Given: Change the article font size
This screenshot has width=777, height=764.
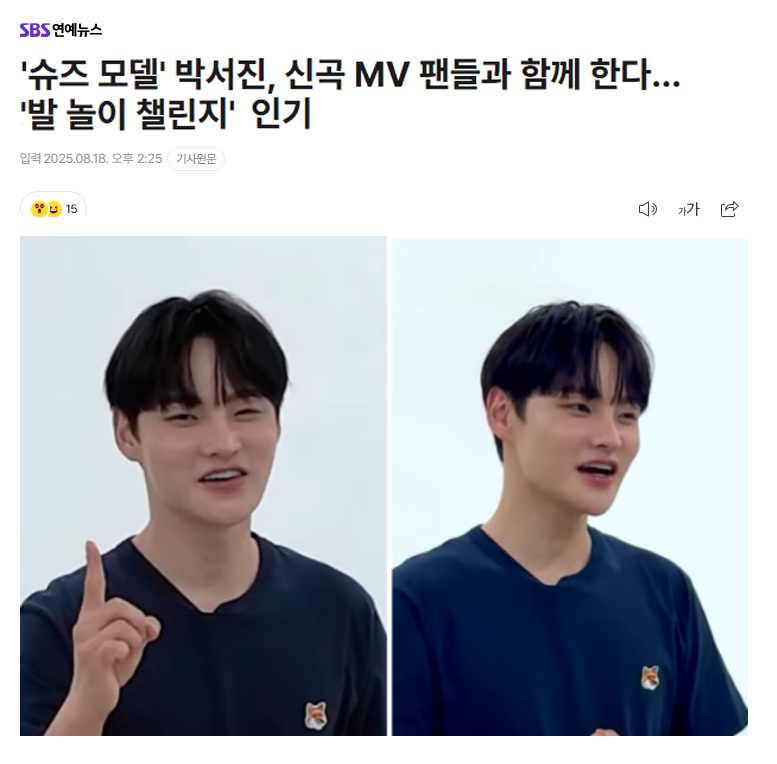Looking at the screenshot, I should [689, 209].
